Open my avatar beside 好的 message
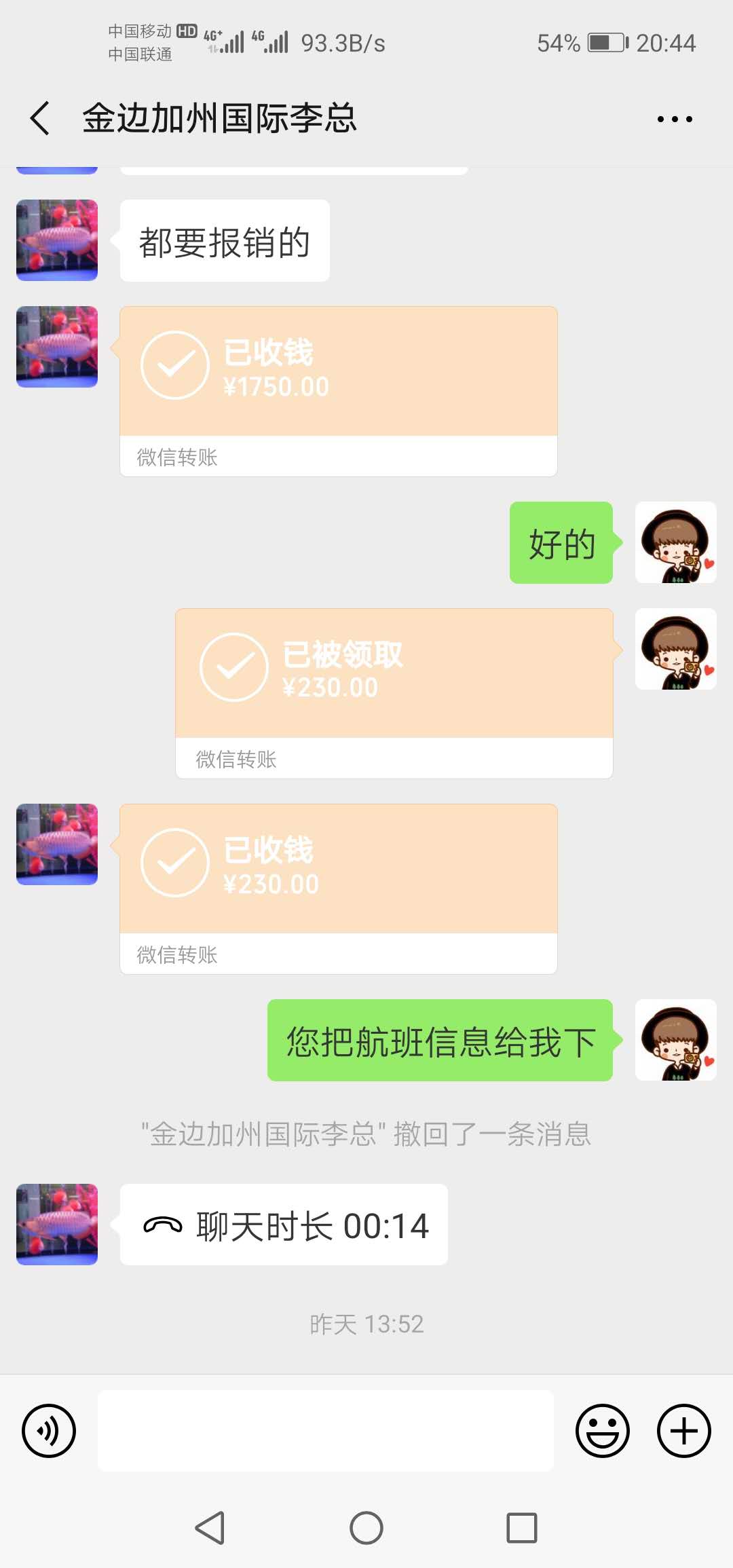 point(675,542)
